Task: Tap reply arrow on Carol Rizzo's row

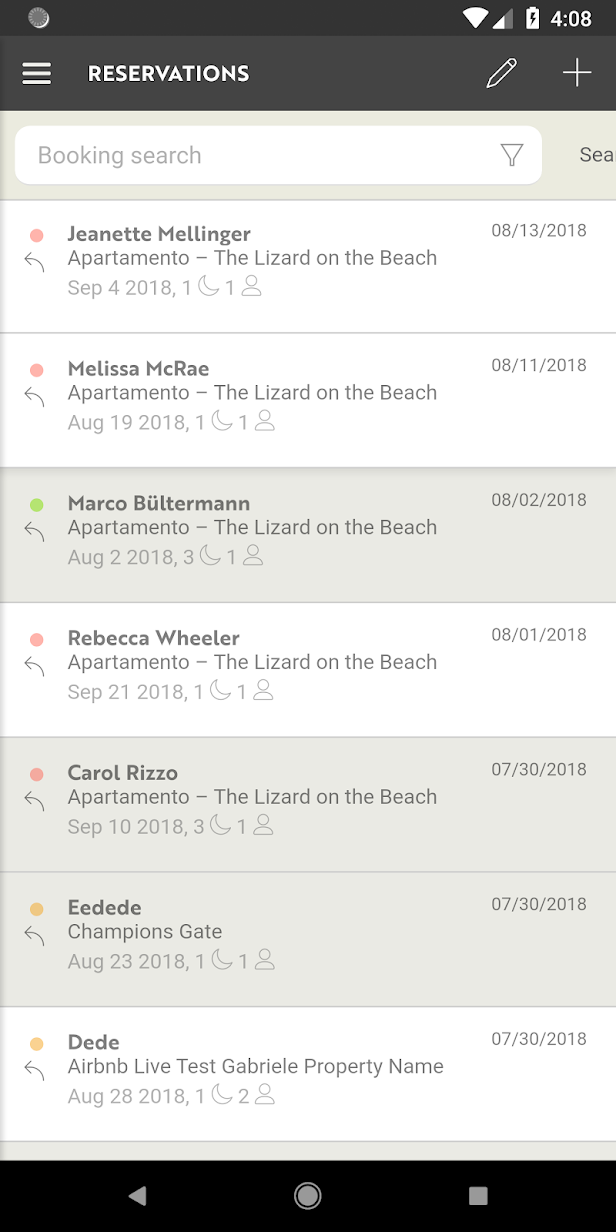Action: click(x=35, y=802)
